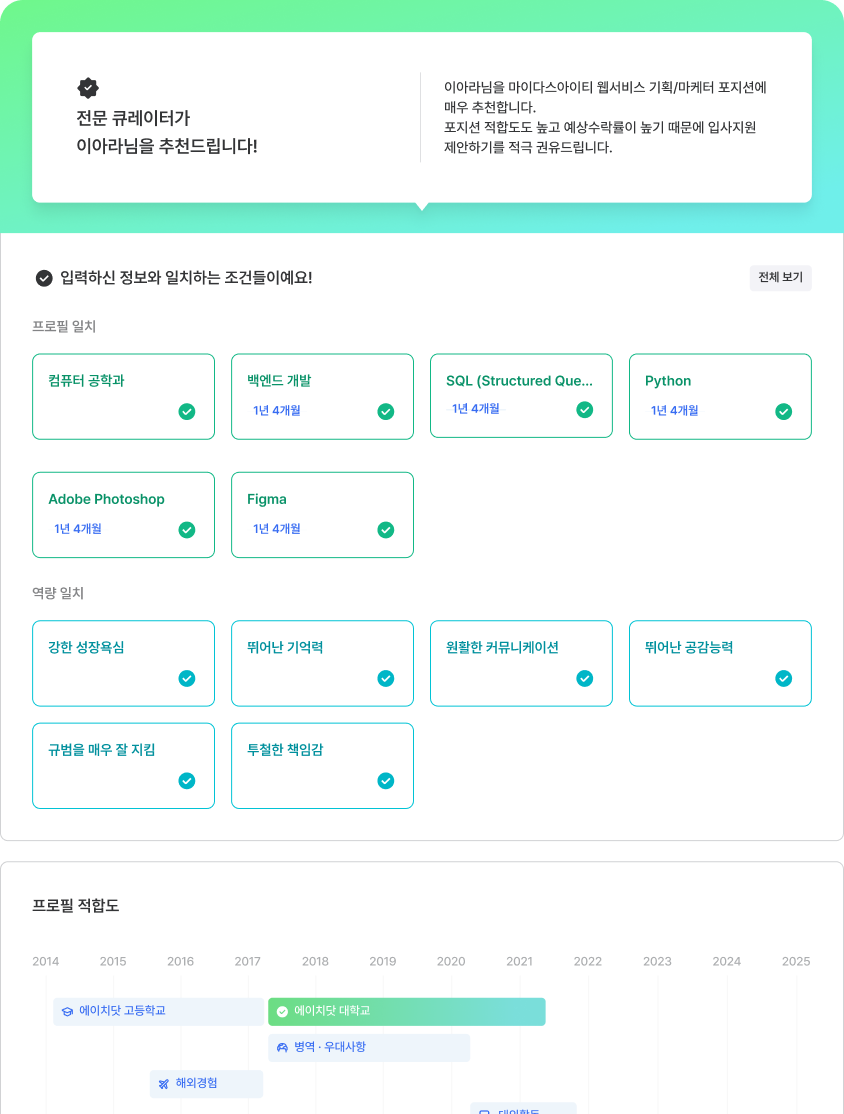Image resolution: width=844 pixels, height=1114 pixels.
Task: Select the 원활한 커뮤니케이션 card
Action: [521, 663]
